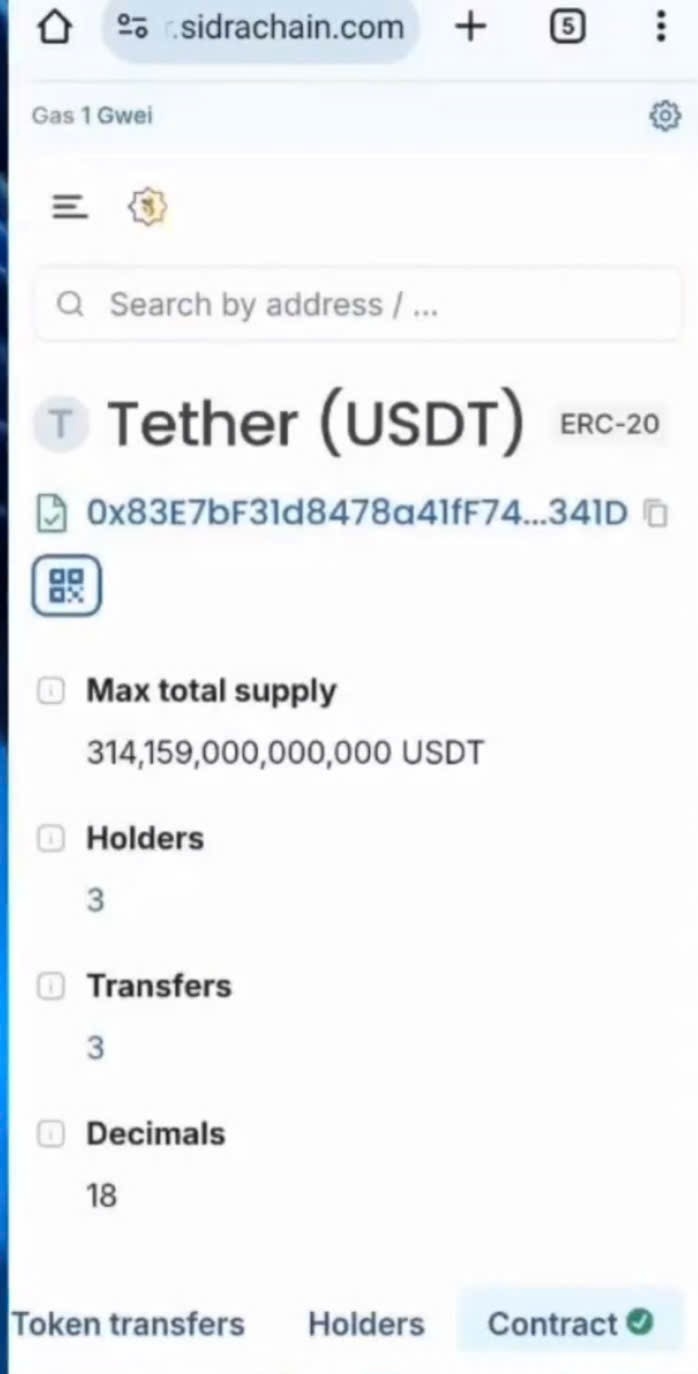Show info about Max total supply
This screenshot has height=1374, width=698.
51,691
